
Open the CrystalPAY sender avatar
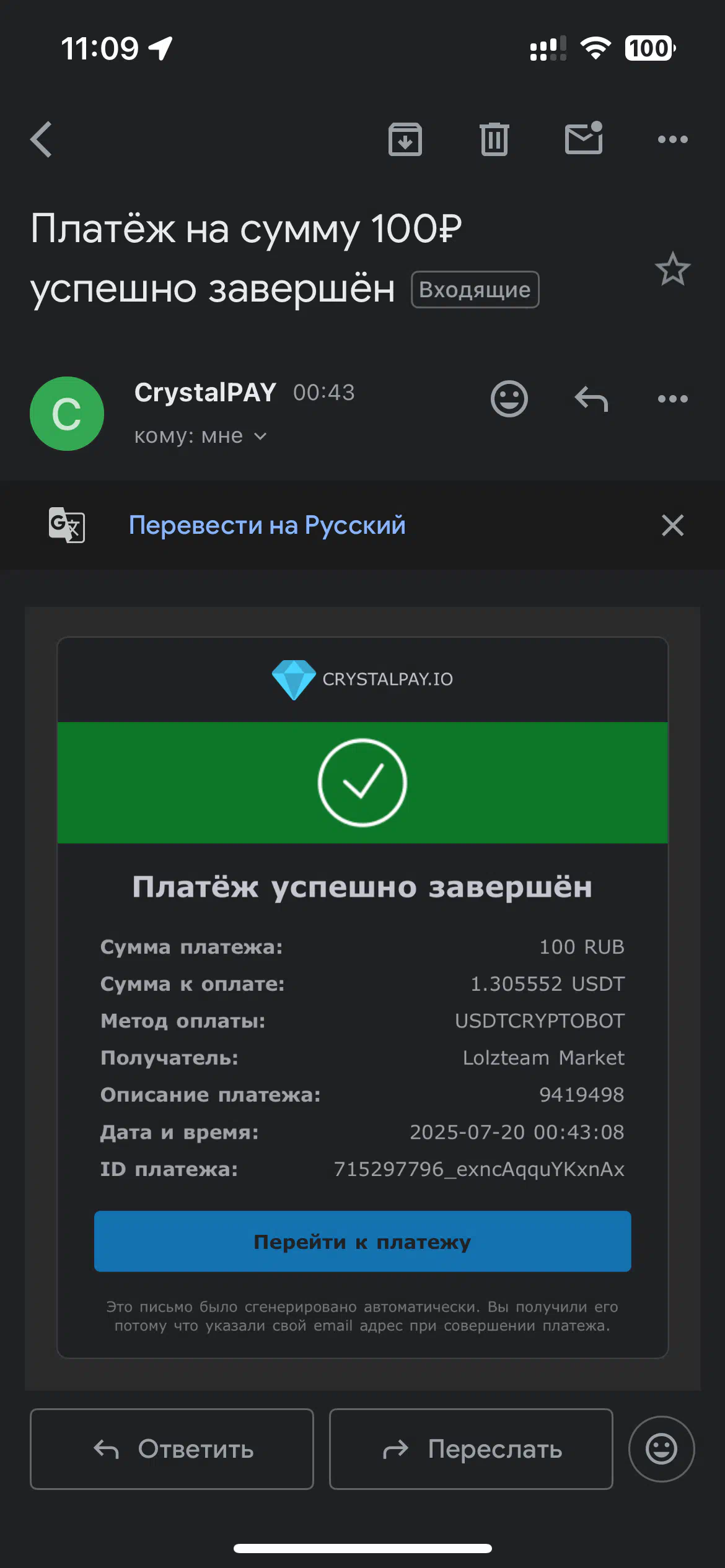coord(67,414)
